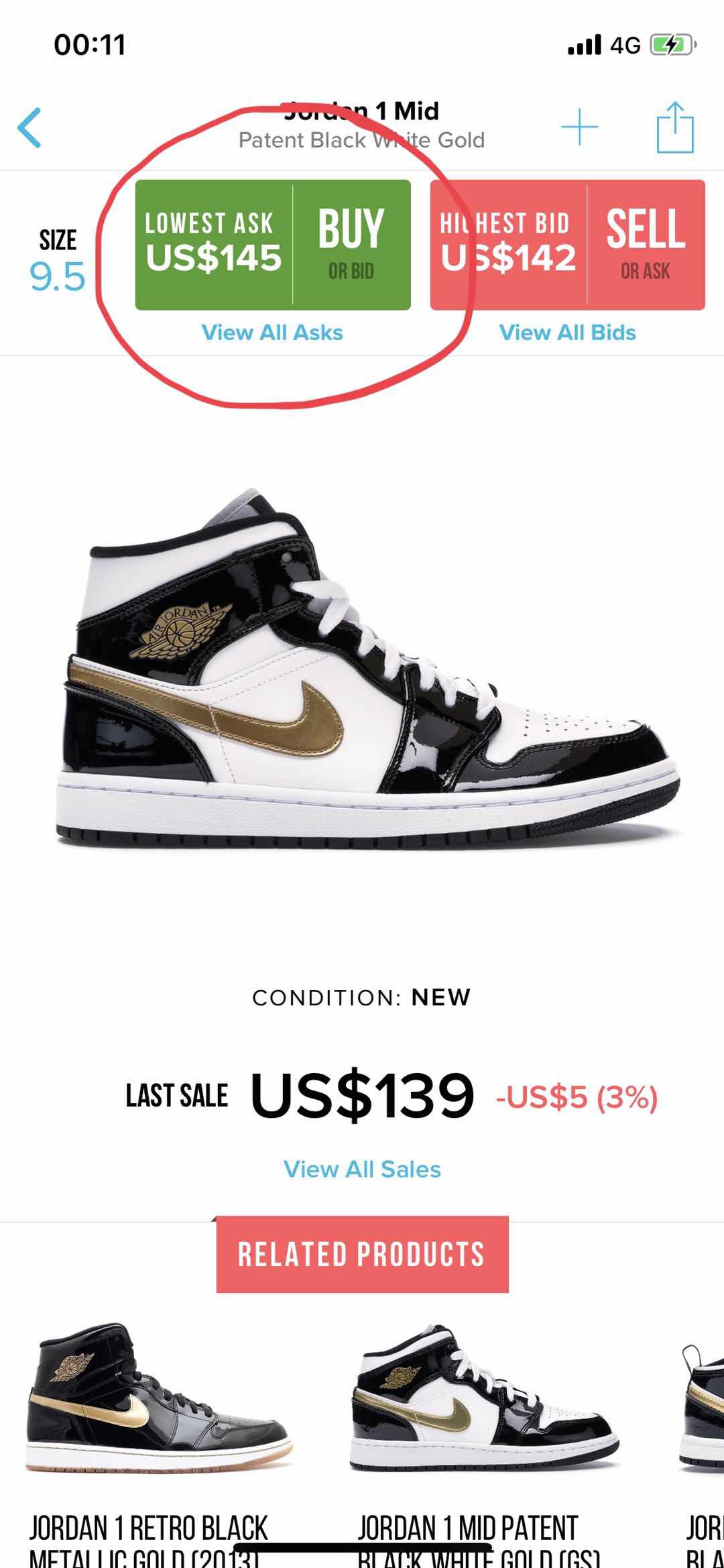Share this Jordan 1 Mid listing

[675, 127]
